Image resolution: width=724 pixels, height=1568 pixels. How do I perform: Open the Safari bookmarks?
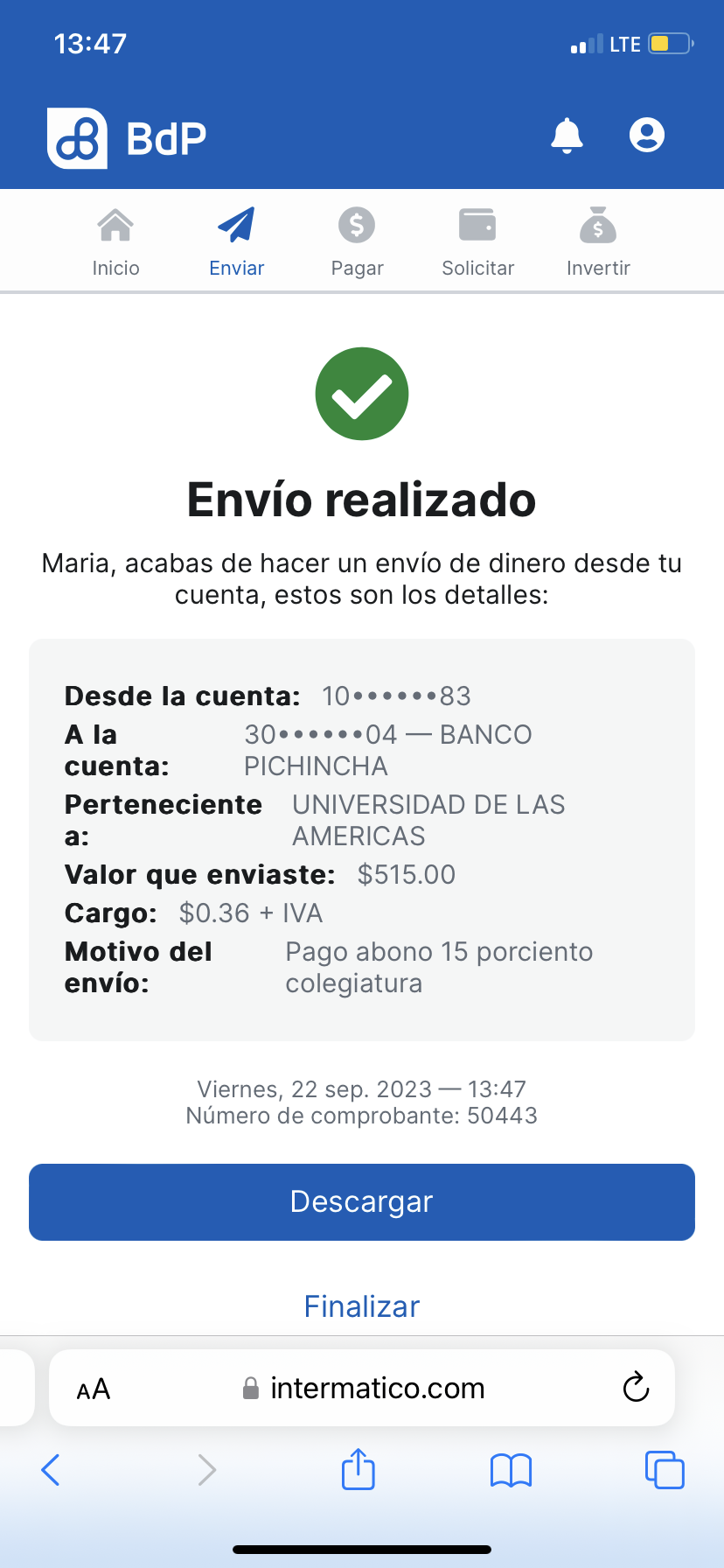(x=512, y=1470)
